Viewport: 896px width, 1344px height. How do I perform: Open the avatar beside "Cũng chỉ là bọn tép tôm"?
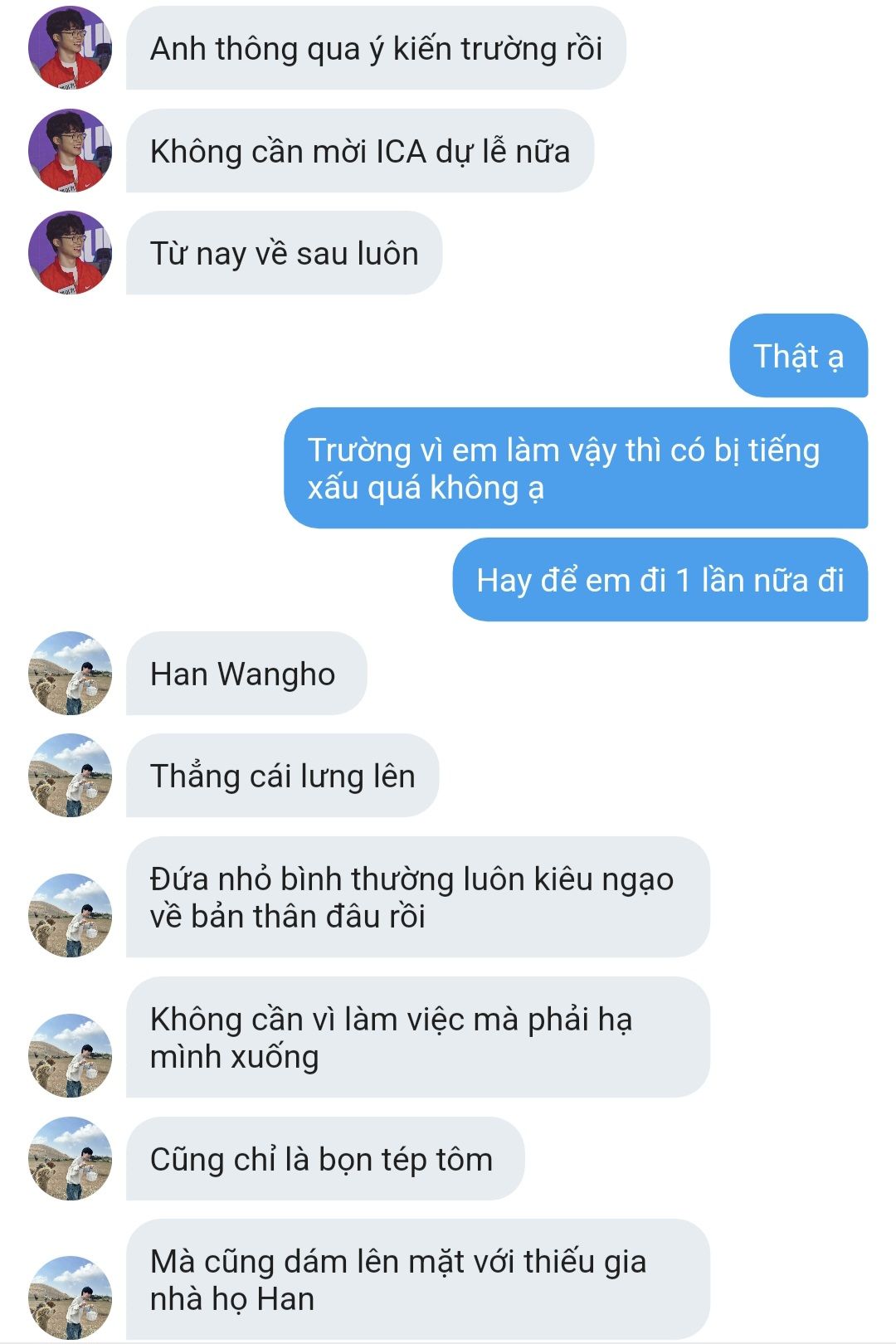70,1158
